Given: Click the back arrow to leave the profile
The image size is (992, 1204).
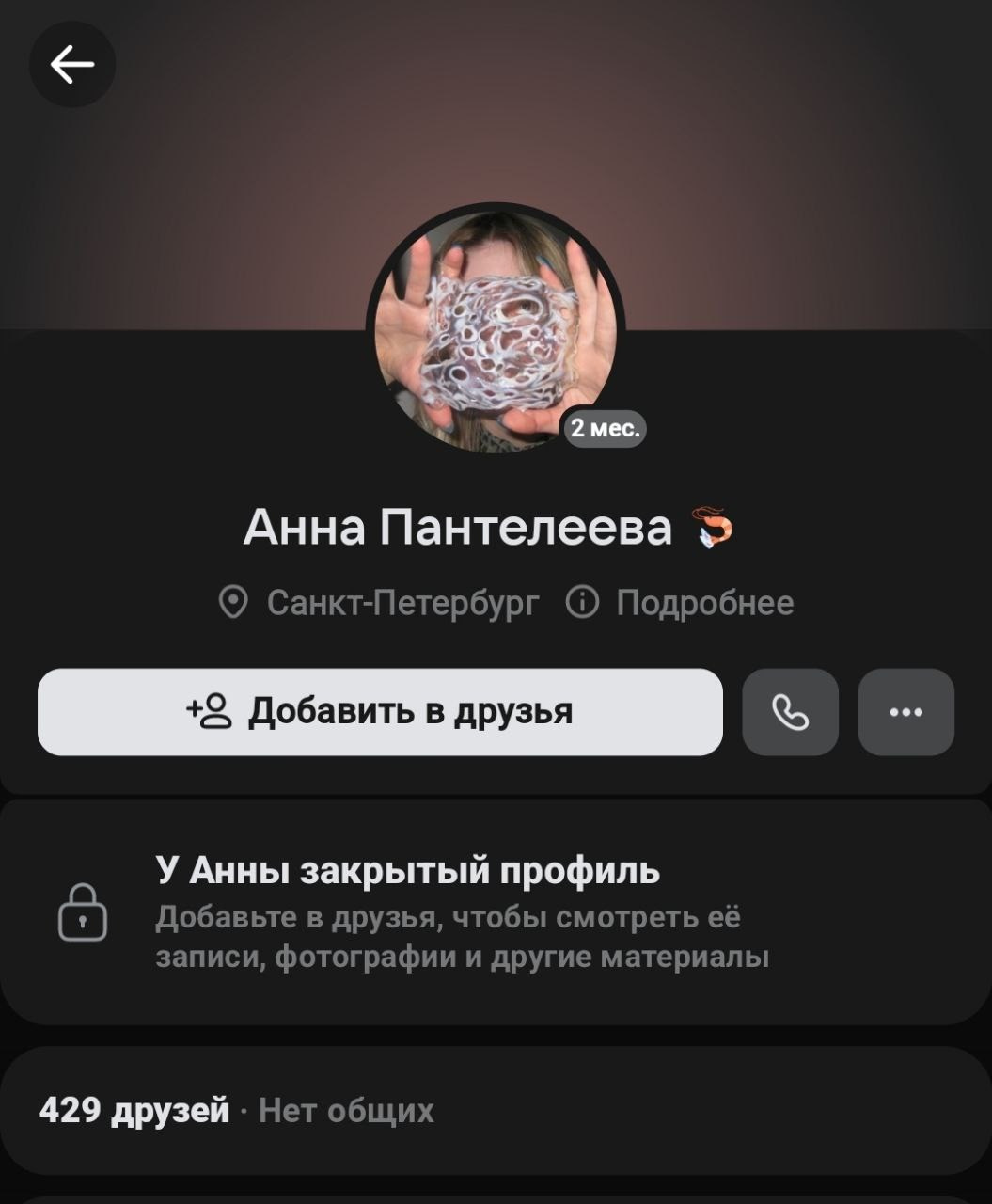Looking at the screenshot, I should click(x=71, y=63).
